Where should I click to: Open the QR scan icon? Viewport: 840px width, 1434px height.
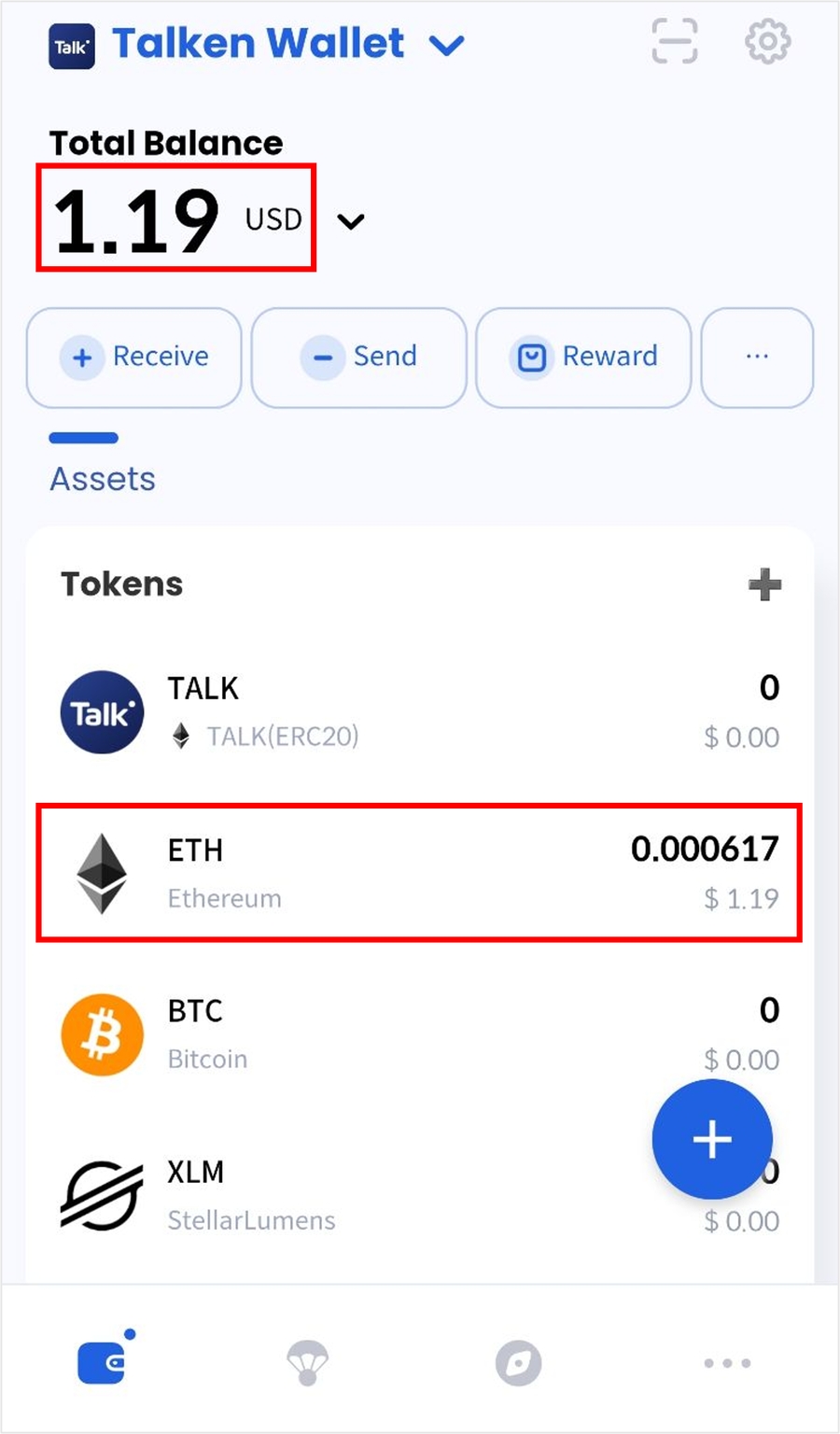tap(674, 41)
